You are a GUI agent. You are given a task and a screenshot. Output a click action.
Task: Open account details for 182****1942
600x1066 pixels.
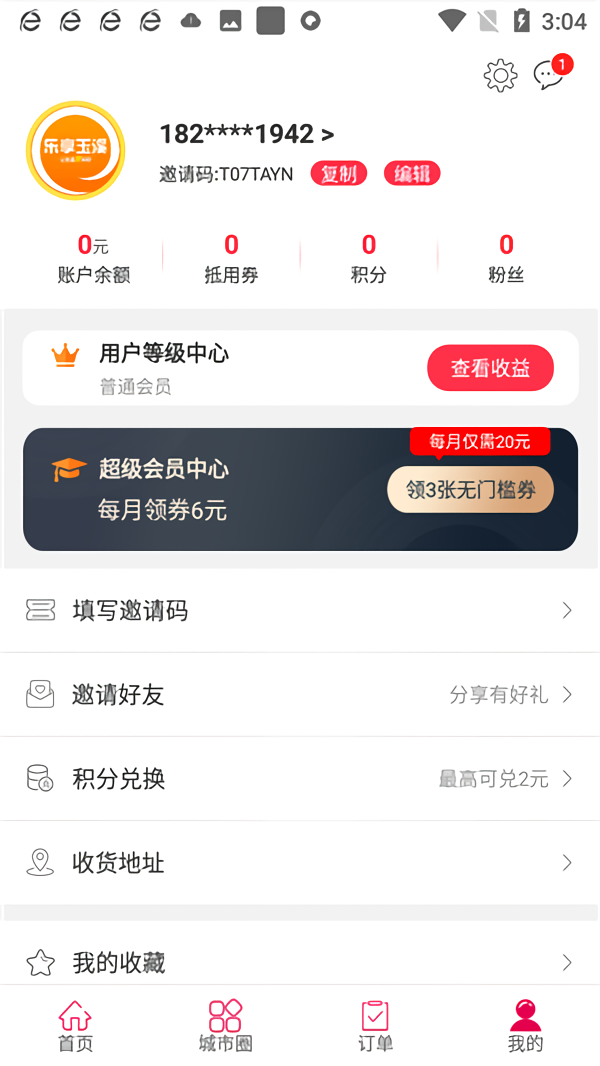(x=247, y=134)
